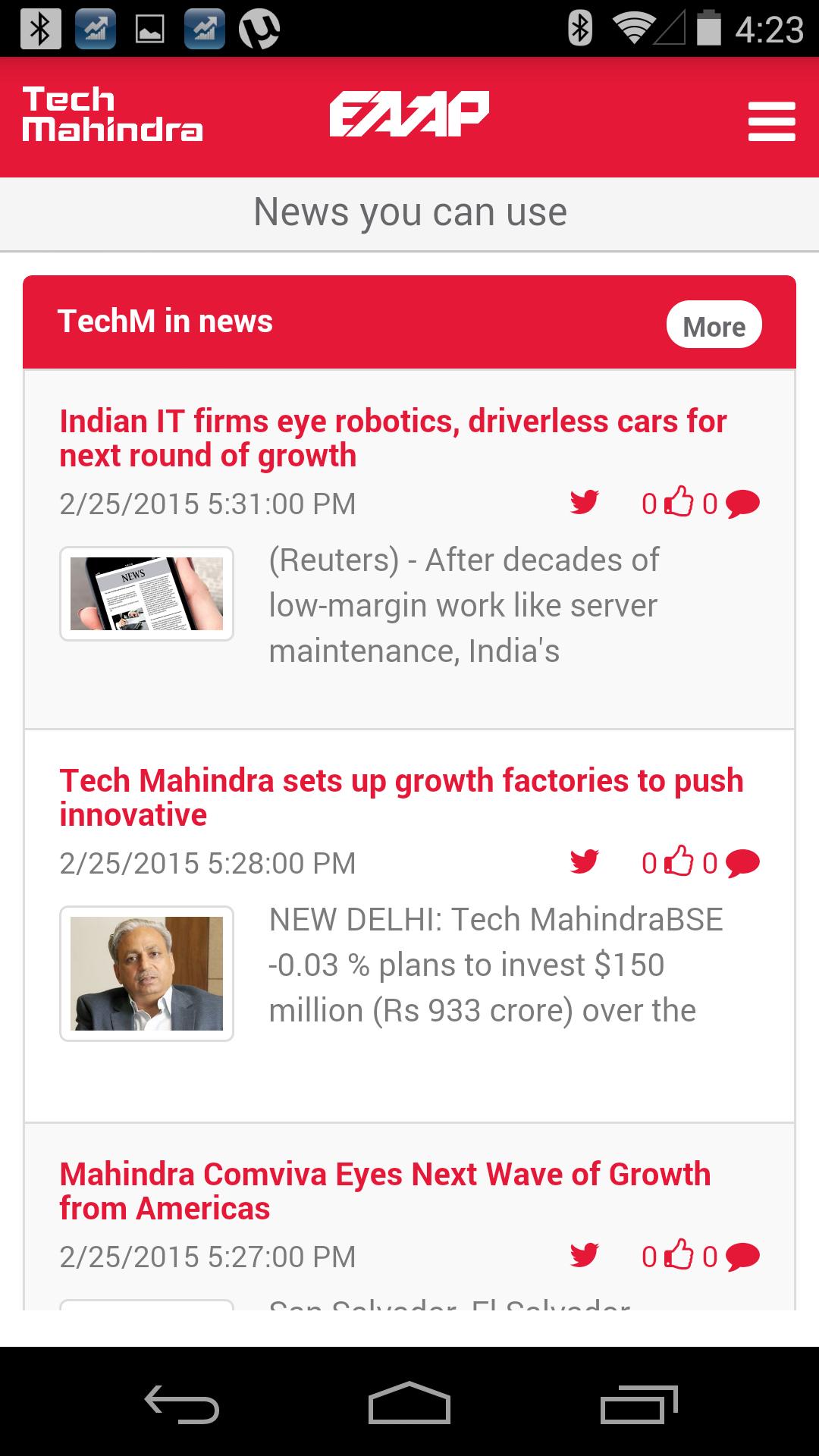Tap the thumbnail of the growth factories story
Image resolution: width=819 pixels, height=1456 pixels.
[146, 974]
